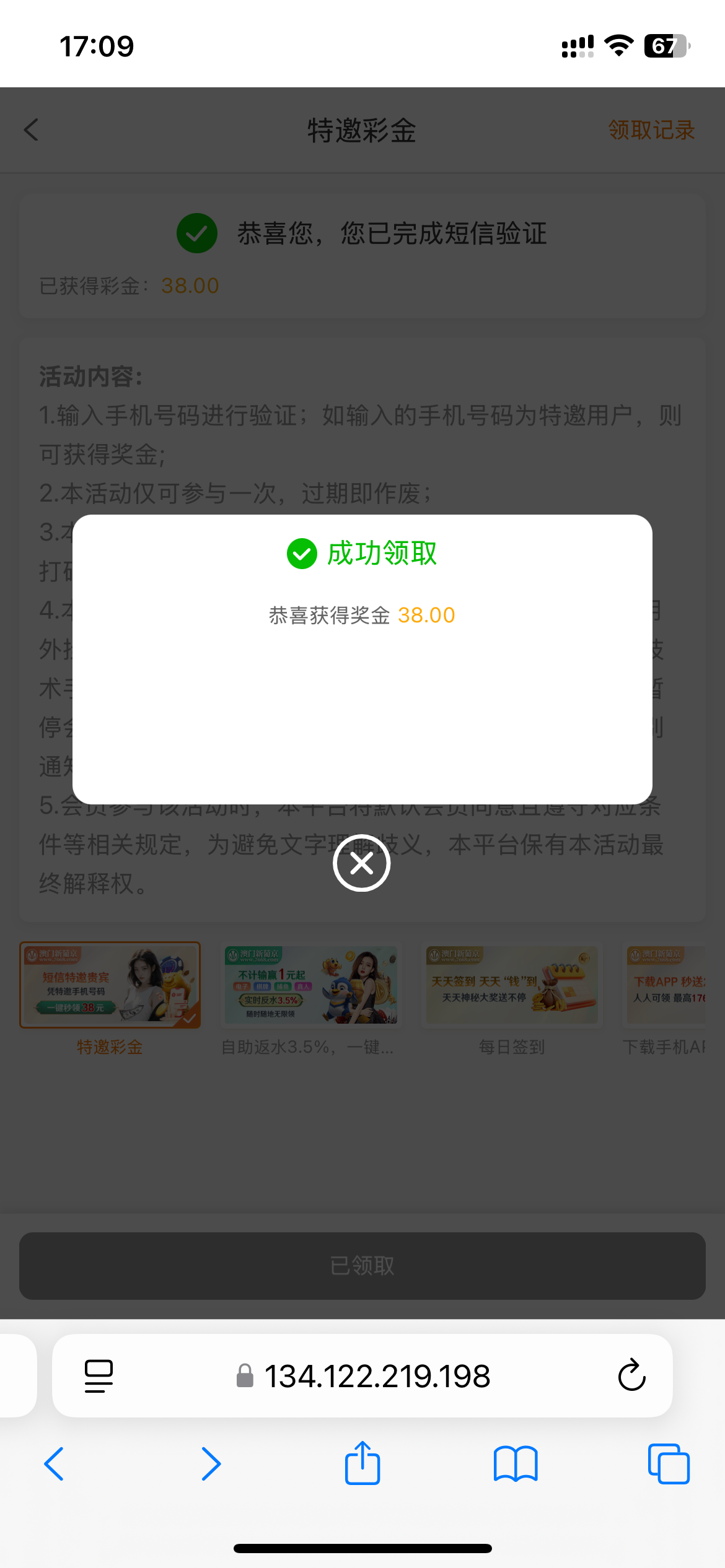725x1568 pixels.
Task: Tap the 已领取 button
Action: coord(362,1266)
